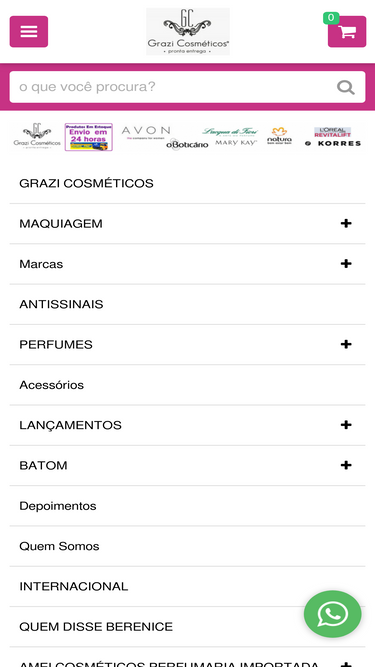Expand the LANÇAMENTOS category
Image resolution: width=375 pixels, height=667 pixels.
[346, 425]
